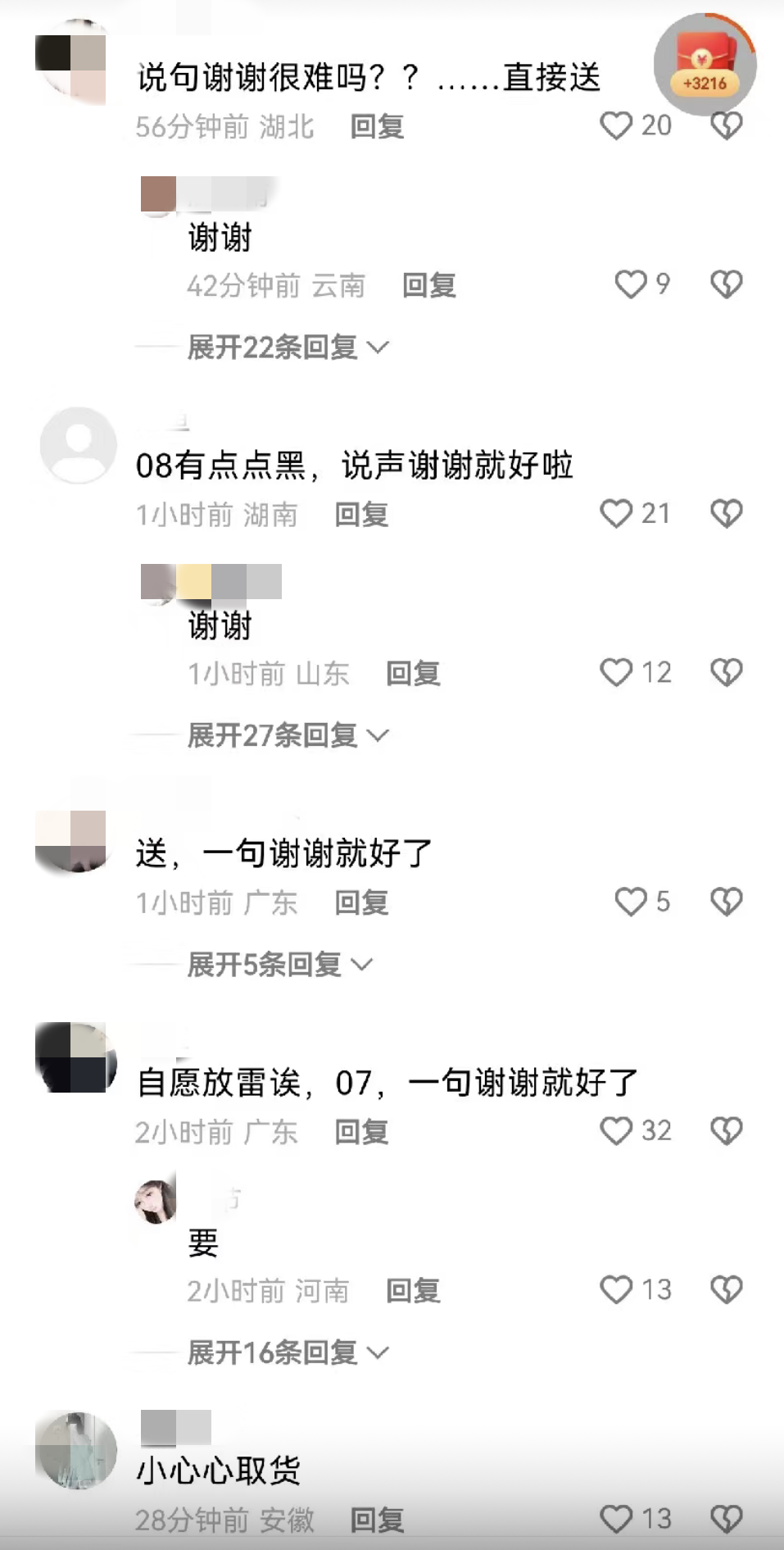Reply to the 2小时前 广东 comment
Screen dimensions: 784x1550
[361, 1132]
